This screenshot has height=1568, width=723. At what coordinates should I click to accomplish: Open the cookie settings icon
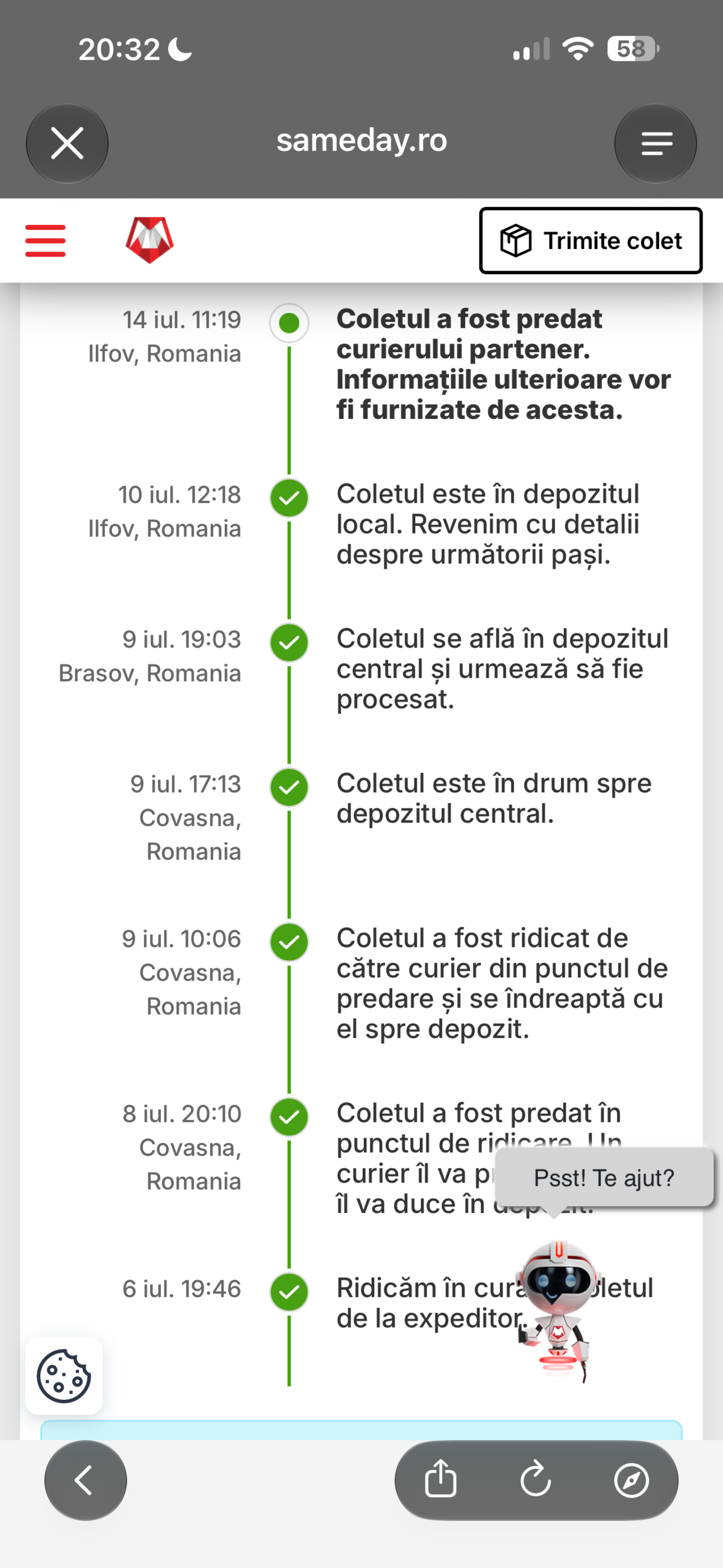pos(64,1376)
